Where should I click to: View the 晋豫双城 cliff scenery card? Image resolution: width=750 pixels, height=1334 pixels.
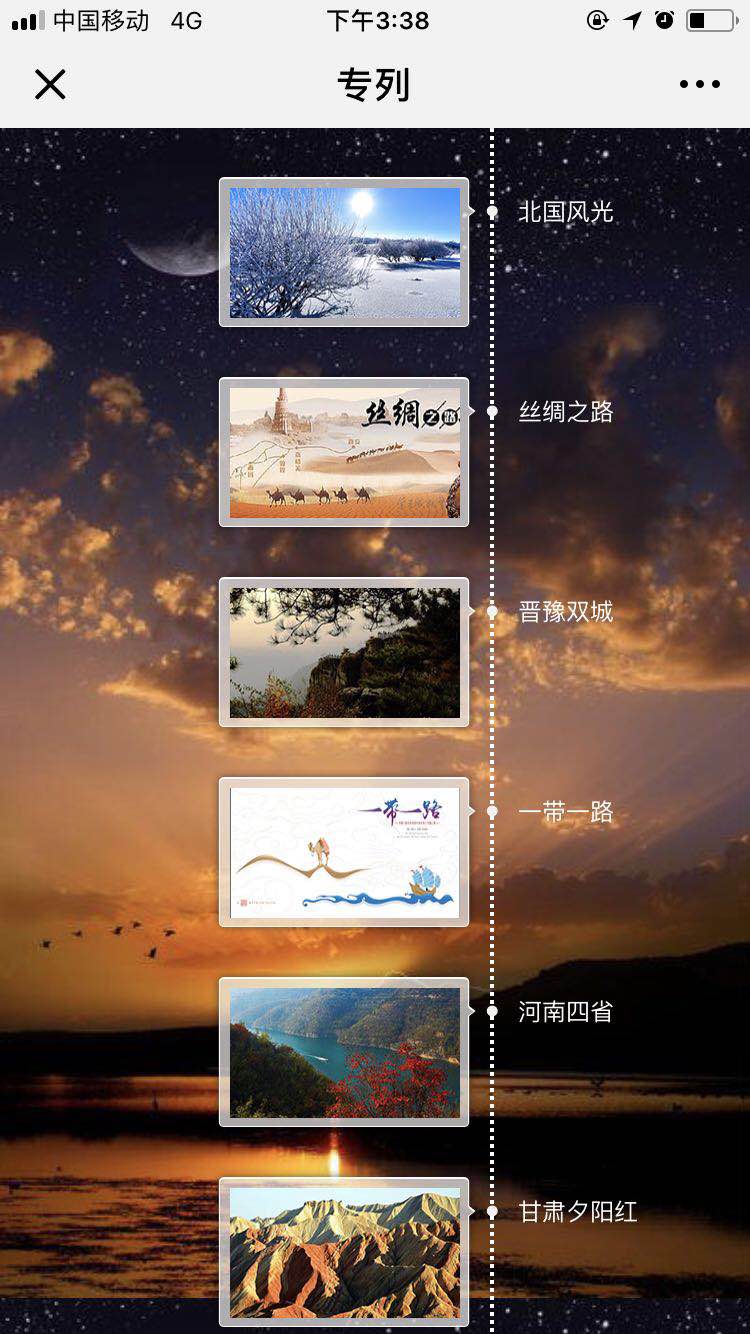click(344, 652)
